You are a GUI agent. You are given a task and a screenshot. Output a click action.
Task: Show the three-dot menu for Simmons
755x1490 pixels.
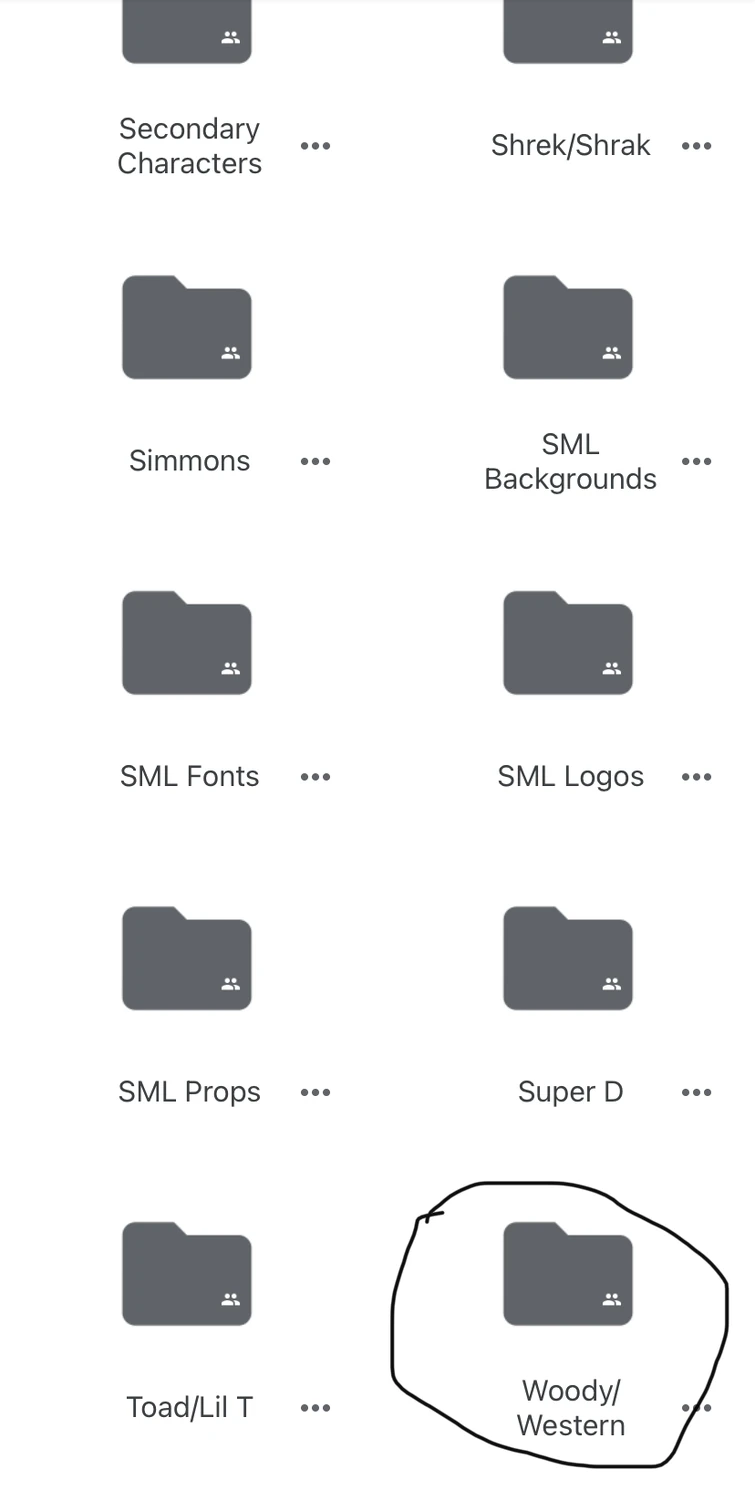(x=315, y=461)
